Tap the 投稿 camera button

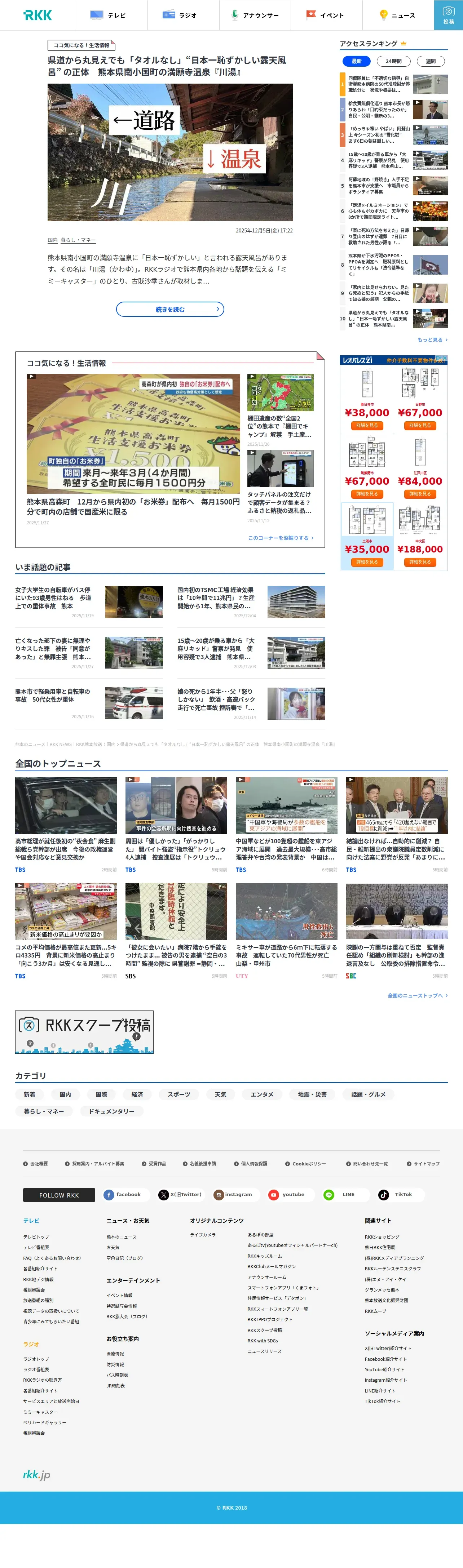tap(448, 15)
